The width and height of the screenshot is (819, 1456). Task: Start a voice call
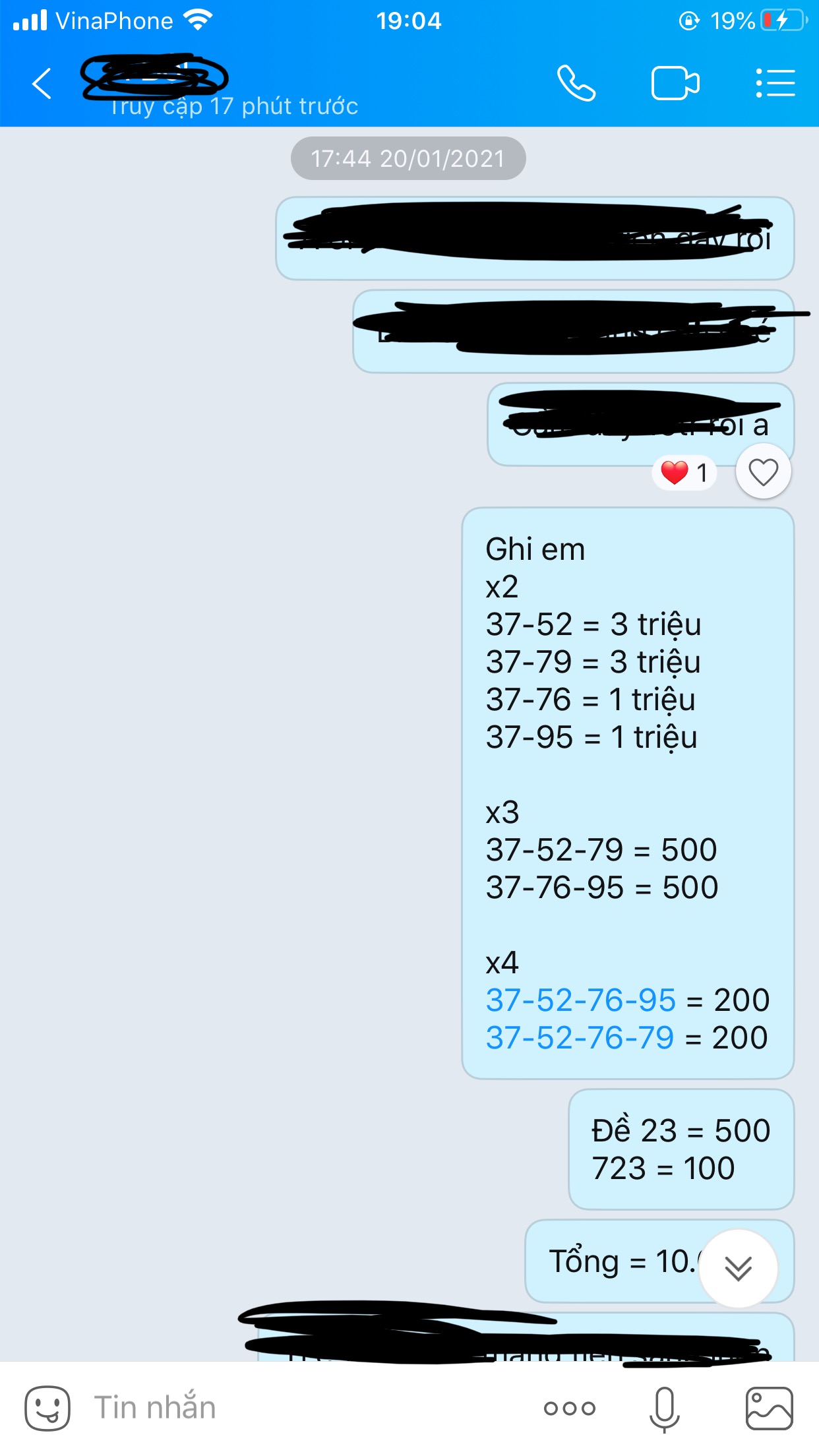[x=576, y=84]
